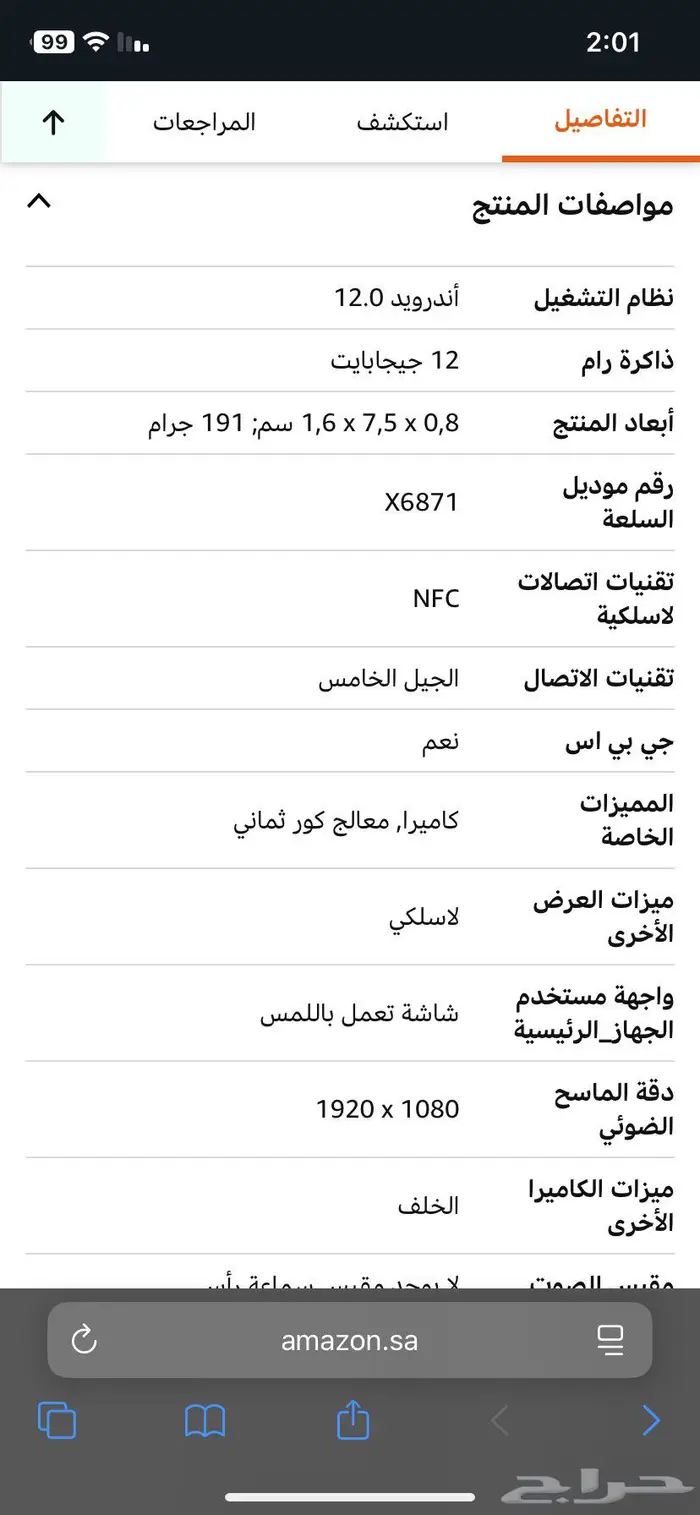Viewport: 700px width, 1515px height.
Task: Open the reader view page menu
Action: click(x=610, y=1340)
